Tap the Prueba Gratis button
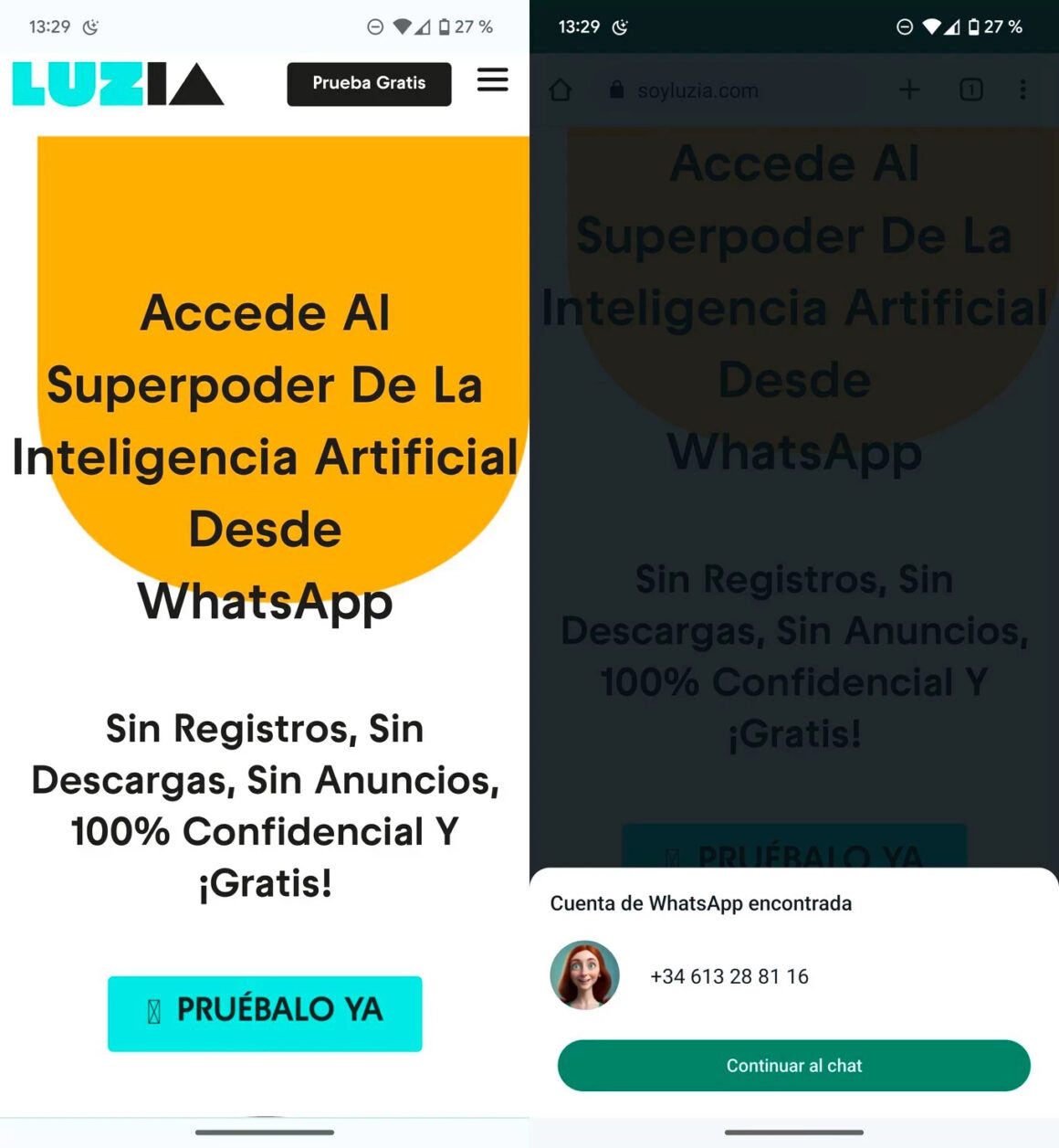1059x1148 pixels. [x=369, y=84]
